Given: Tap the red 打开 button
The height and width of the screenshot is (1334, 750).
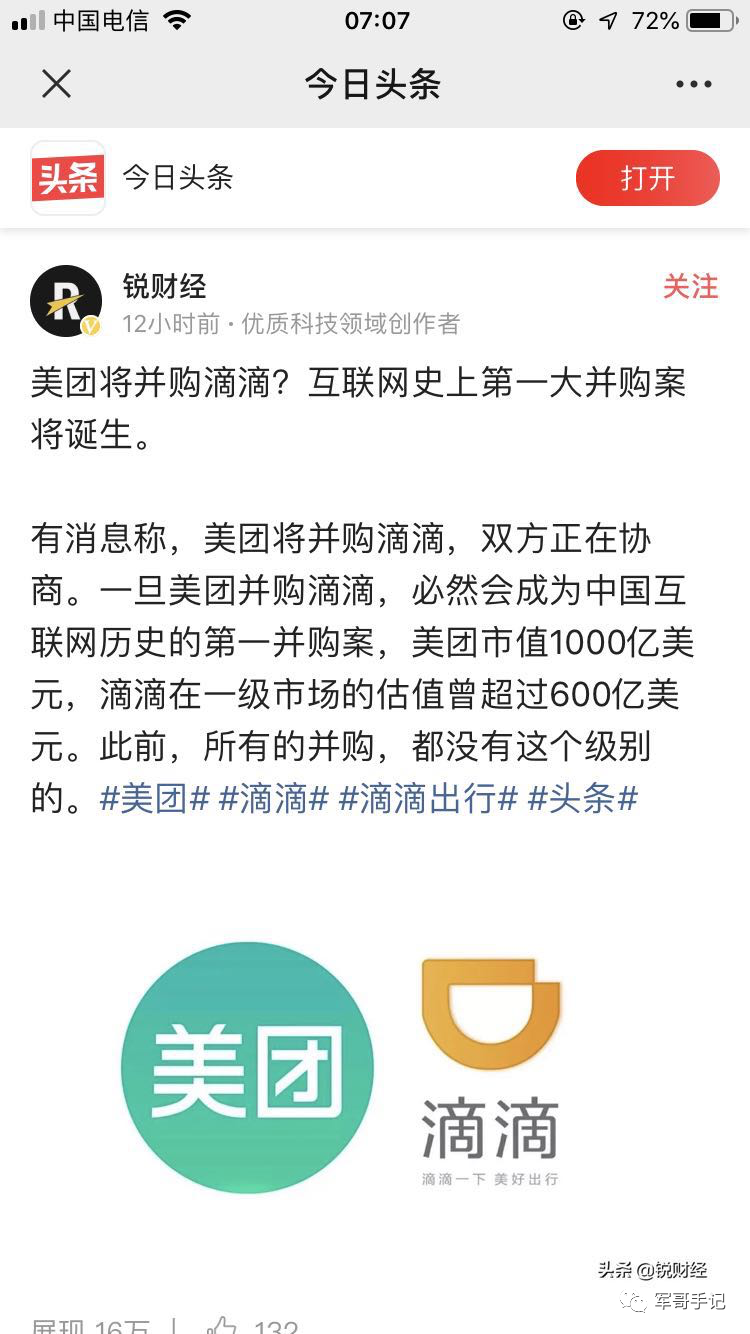Looking at the screenshot, I should 647,178.
